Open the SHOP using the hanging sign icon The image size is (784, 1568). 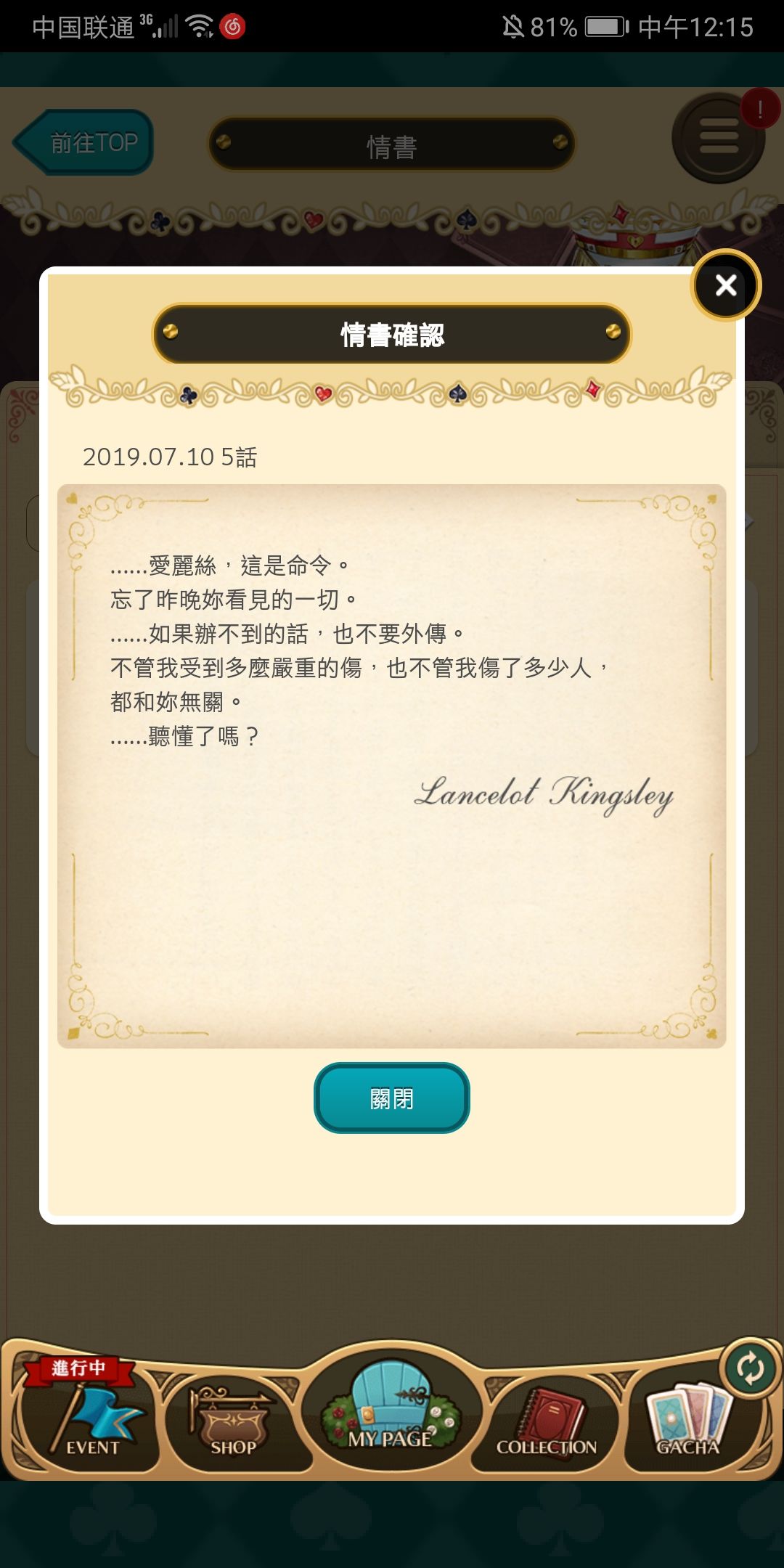coord(231,1416)
